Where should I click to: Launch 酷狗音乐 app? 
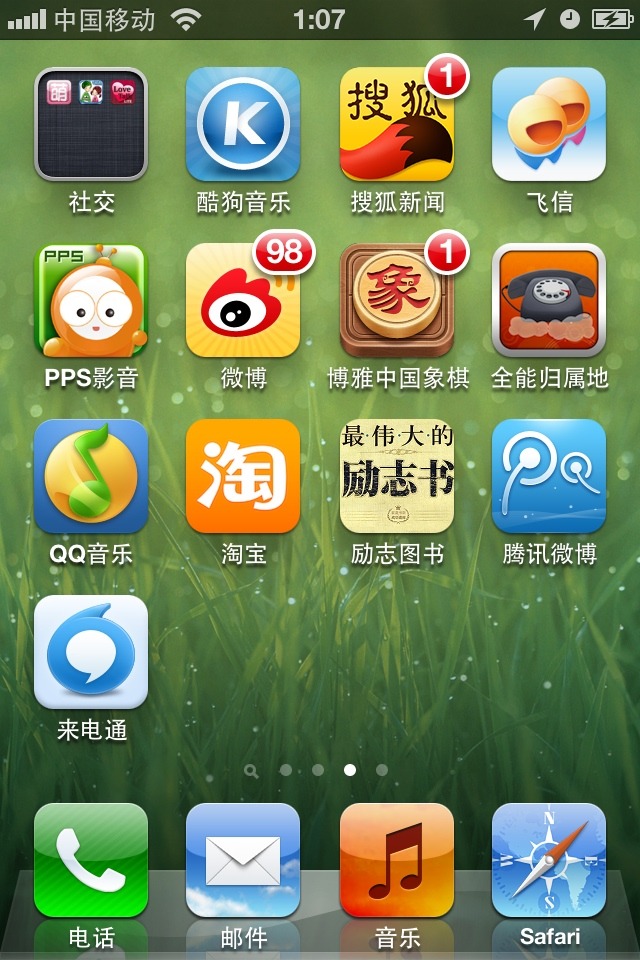[243, 124]
